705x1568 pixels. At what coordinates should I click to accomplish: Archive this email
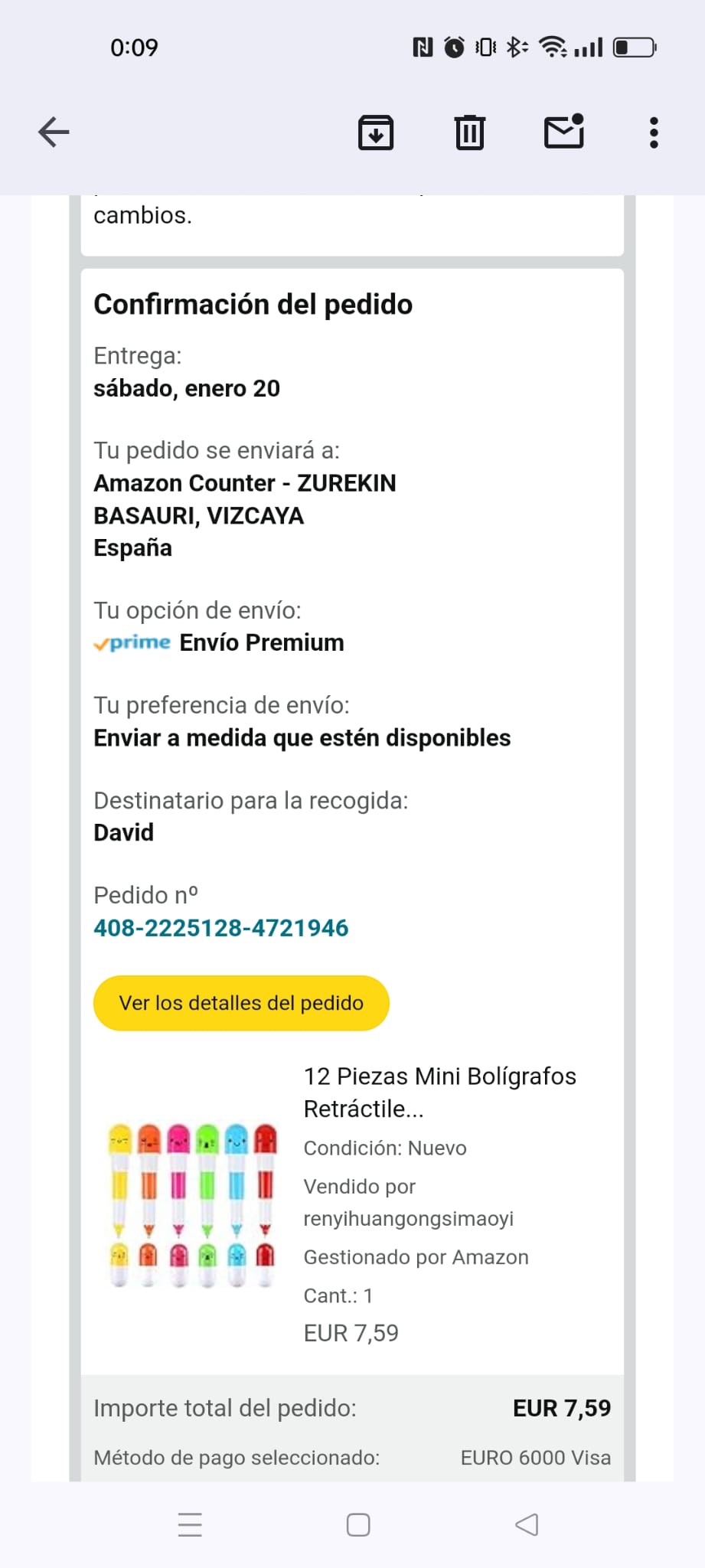[x=376, y=132]
